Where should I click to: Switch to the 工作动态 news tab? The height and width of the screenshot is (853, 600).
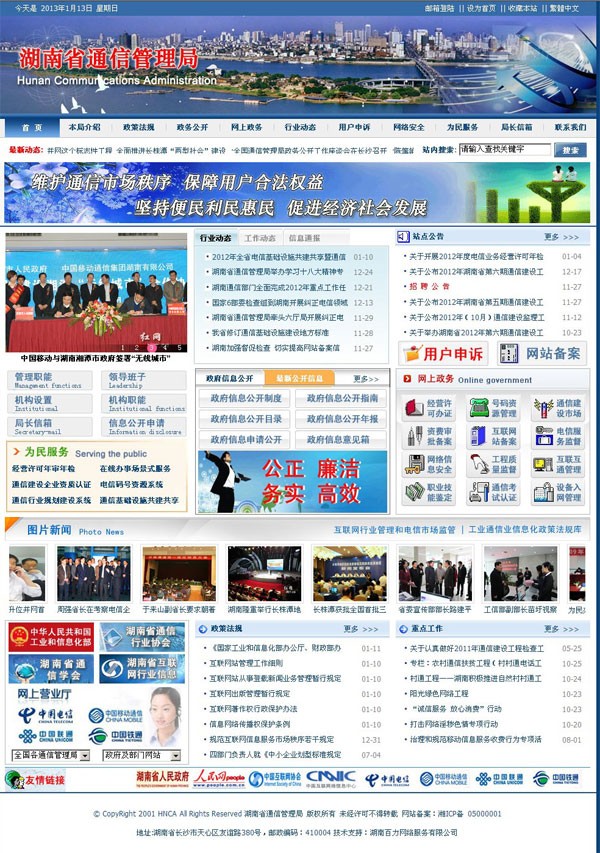[260, 238]
